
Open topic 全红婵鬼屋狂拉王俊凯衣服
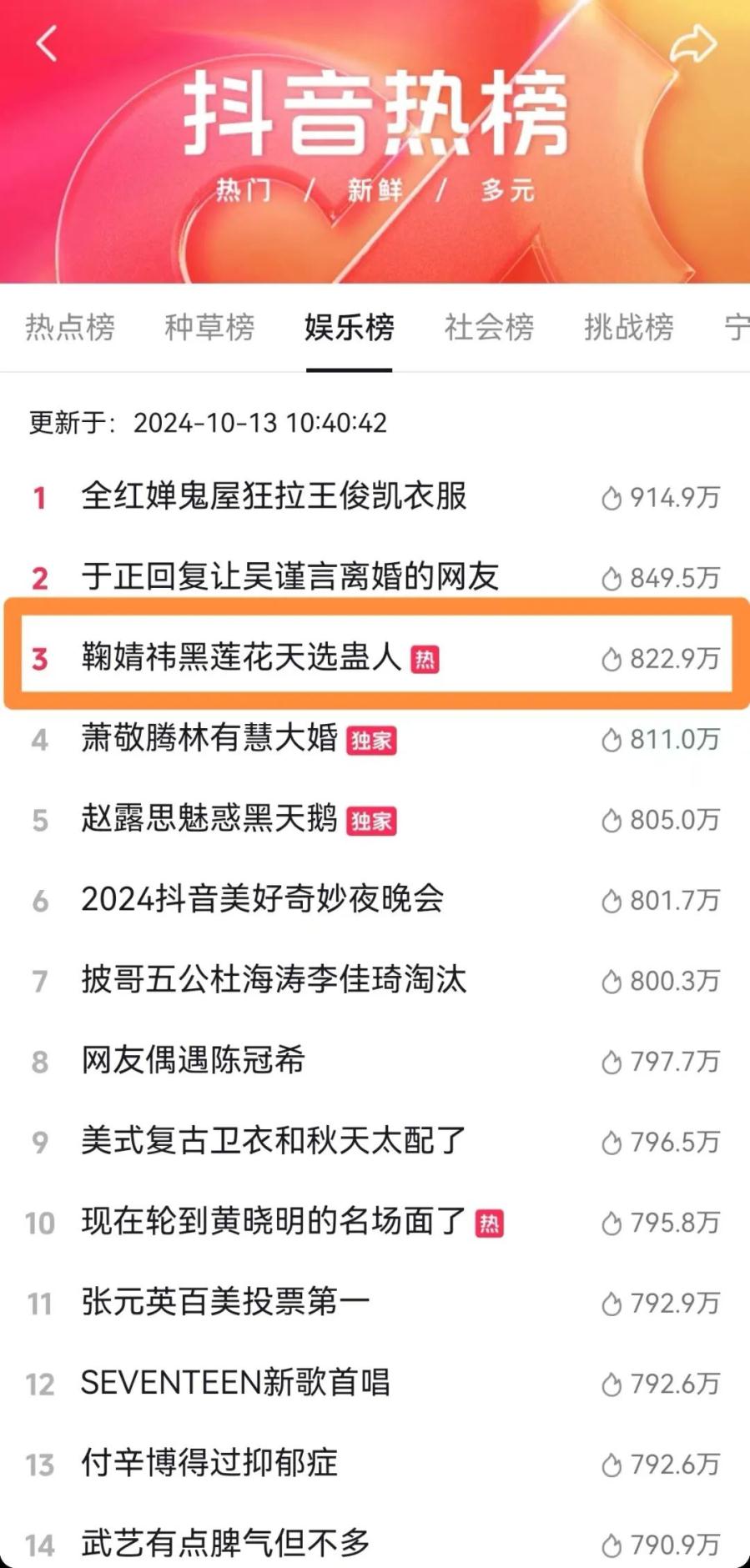pyautogui.click(x=274, y=496)
